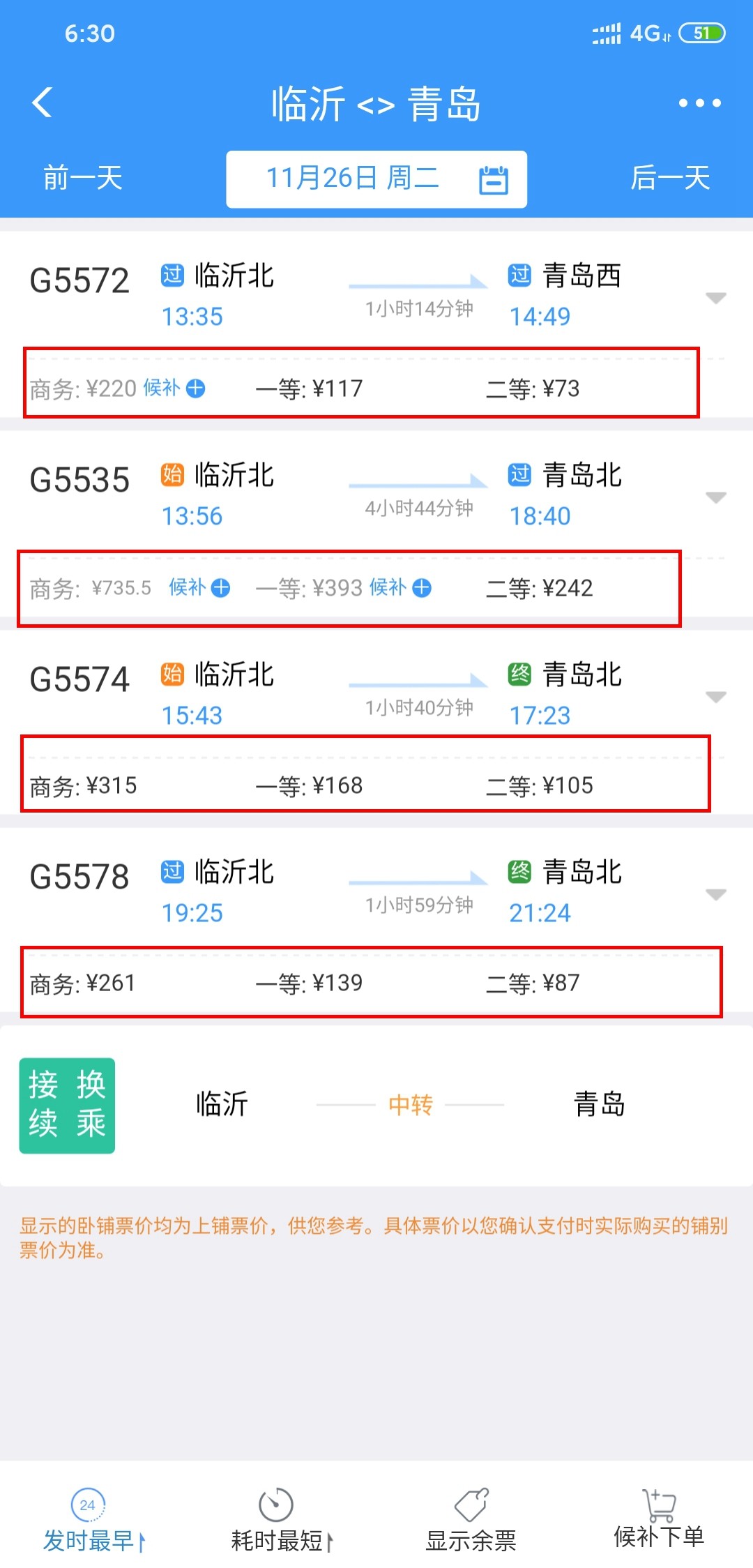Expand the arrow for train G5572
This screenshot has width=753, height=1568.
click(x=716, y=298)
